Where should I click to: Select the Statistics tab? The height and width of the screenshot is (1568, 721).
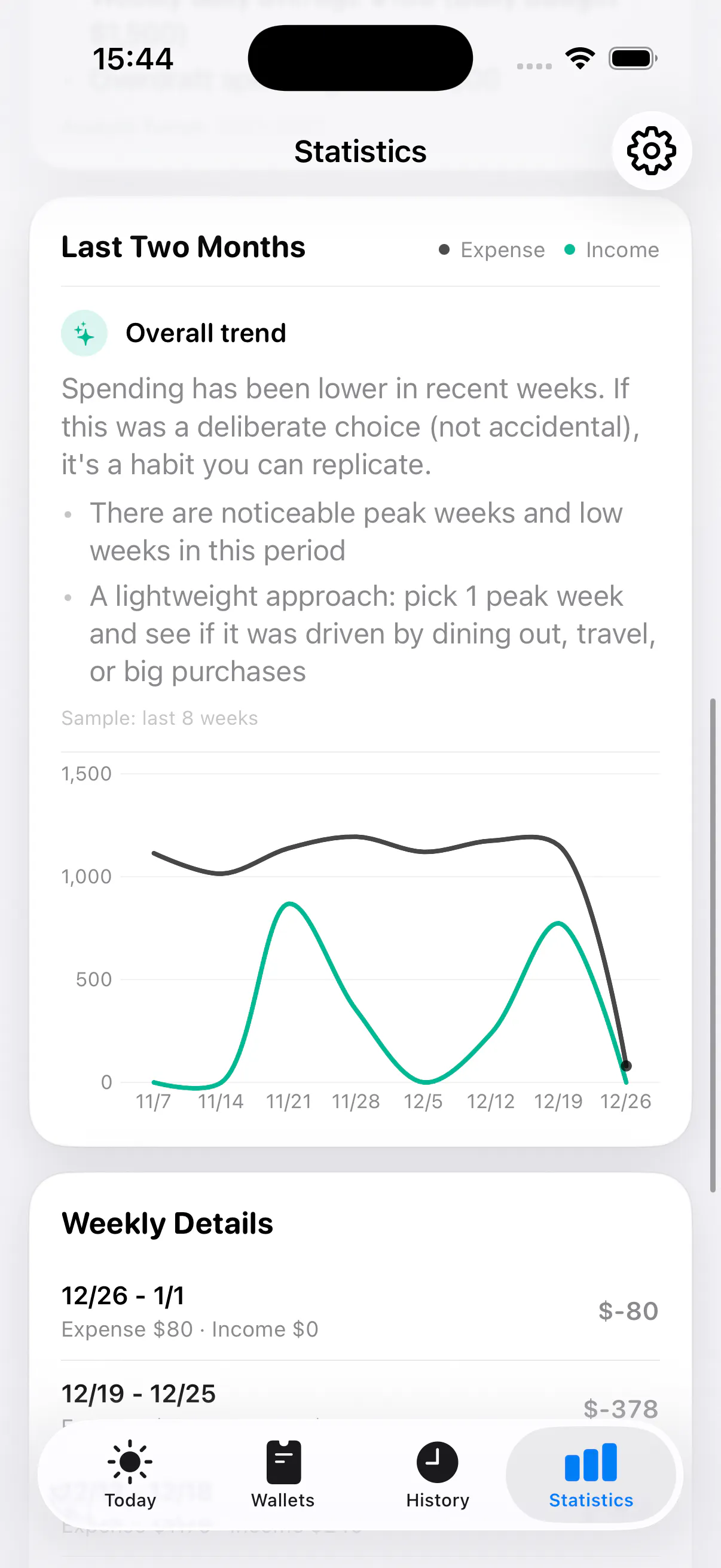(x=591, y=1474)
